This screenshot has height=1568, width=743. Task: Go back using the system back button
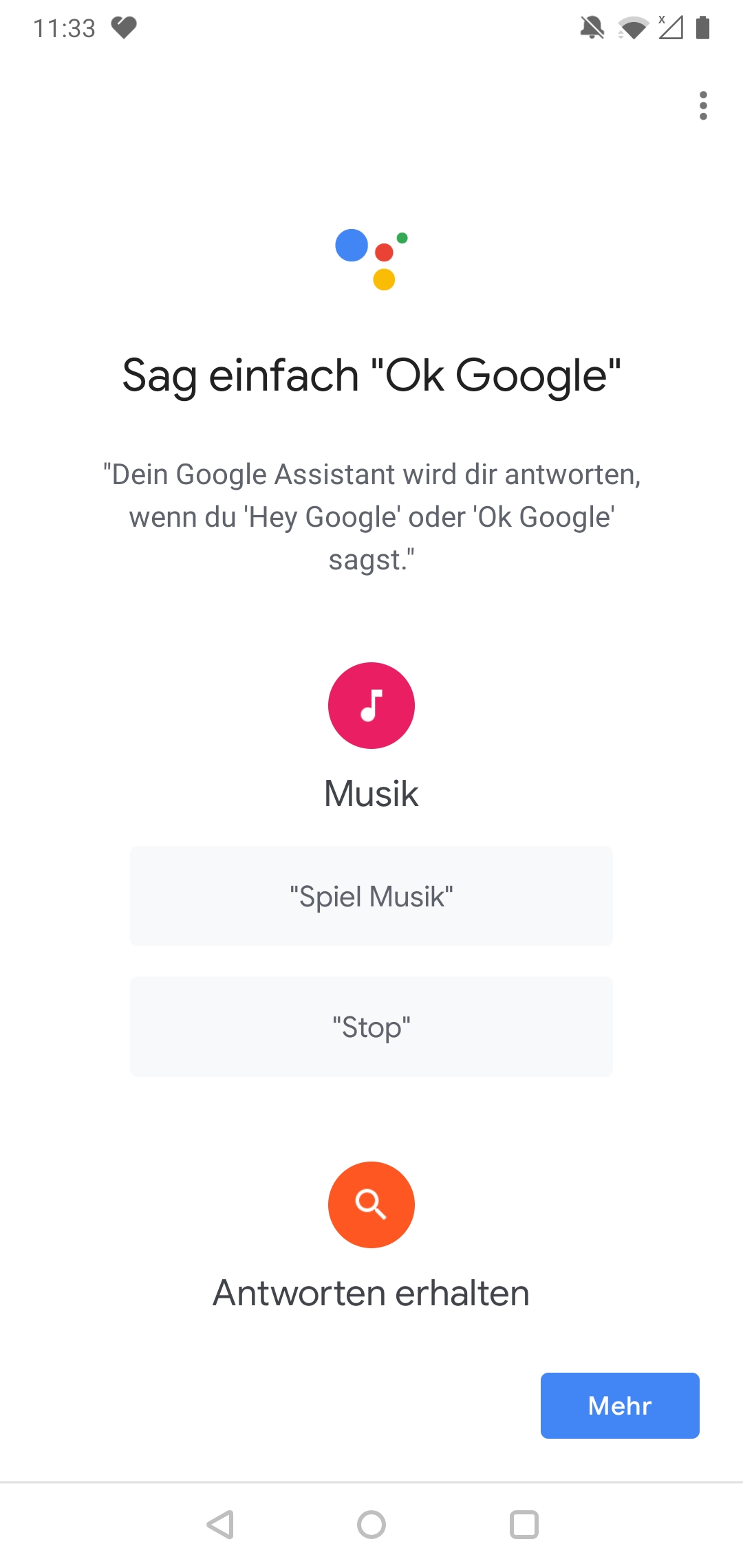[x=221, y=1524]
